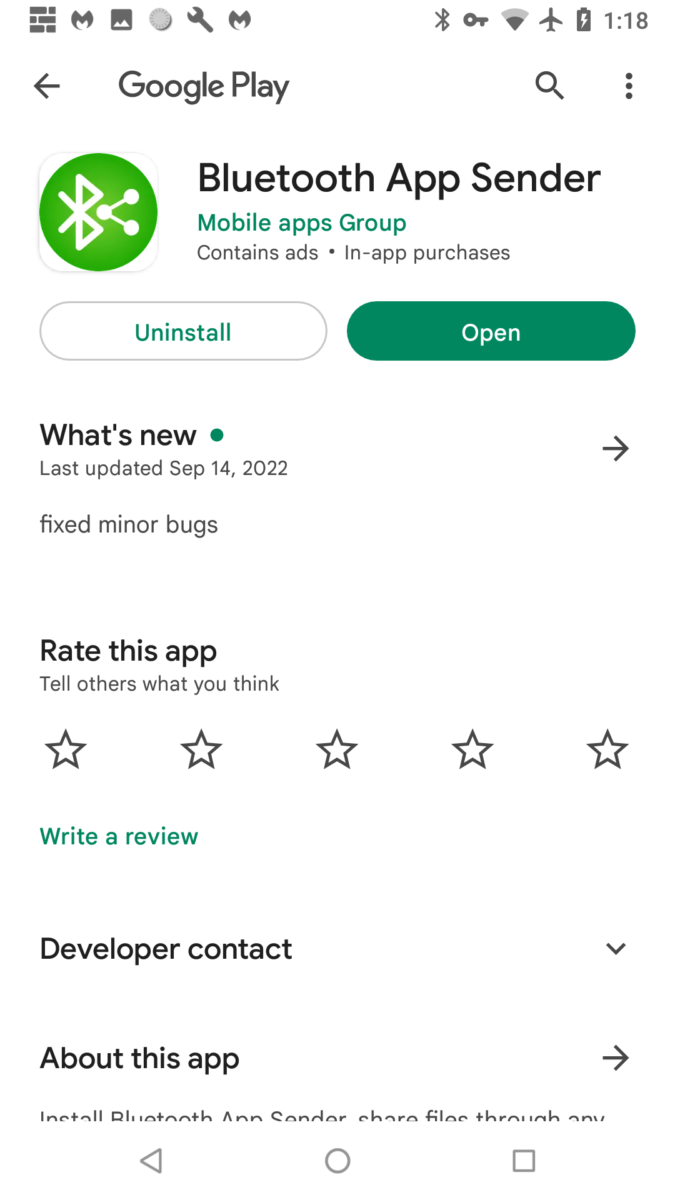Image resolution: width=675 pixels, height=1200 pixels.
Task: Go back using the top arrow
Action: click(47, 86)
